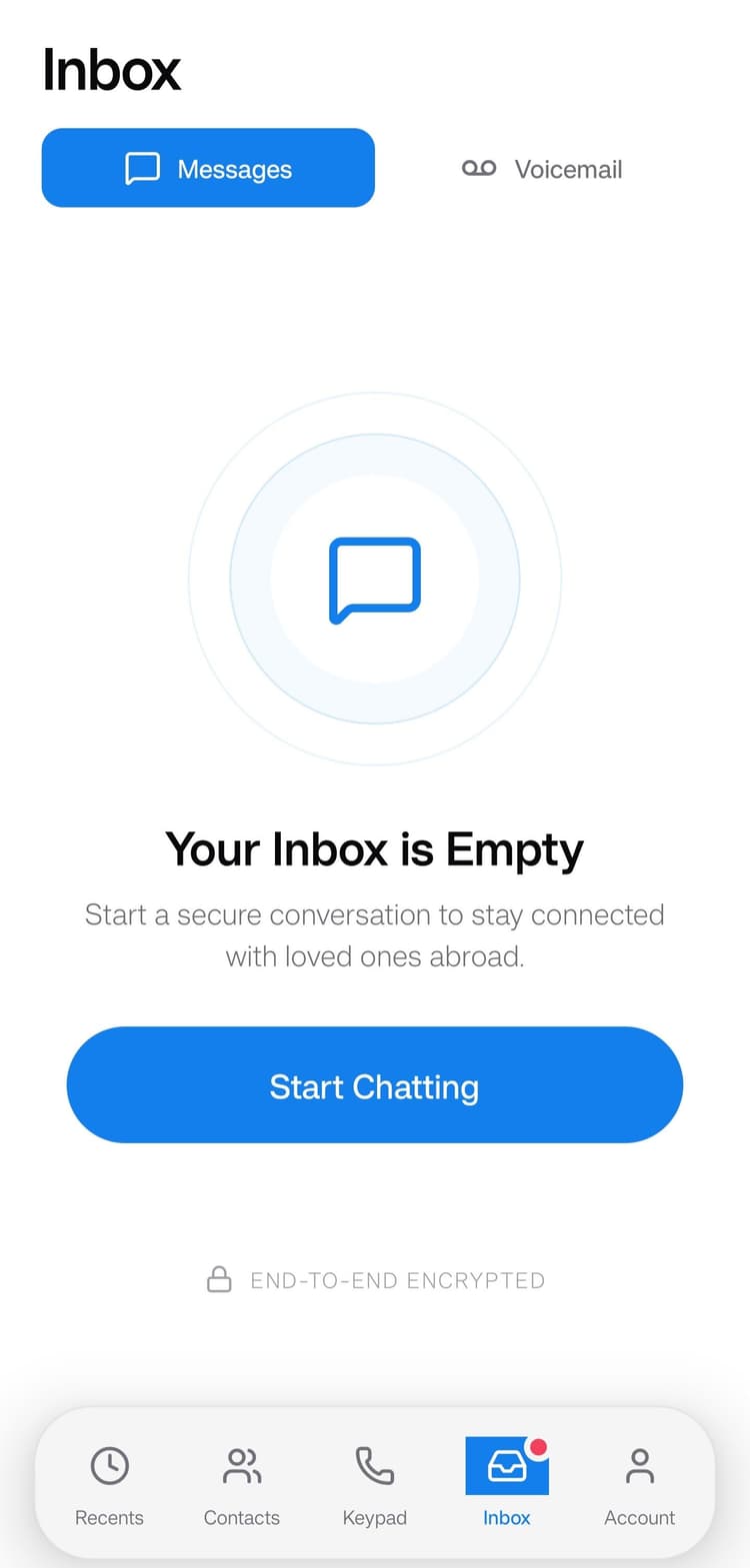
Task: Open the Account person icon
Action: 639,1467
